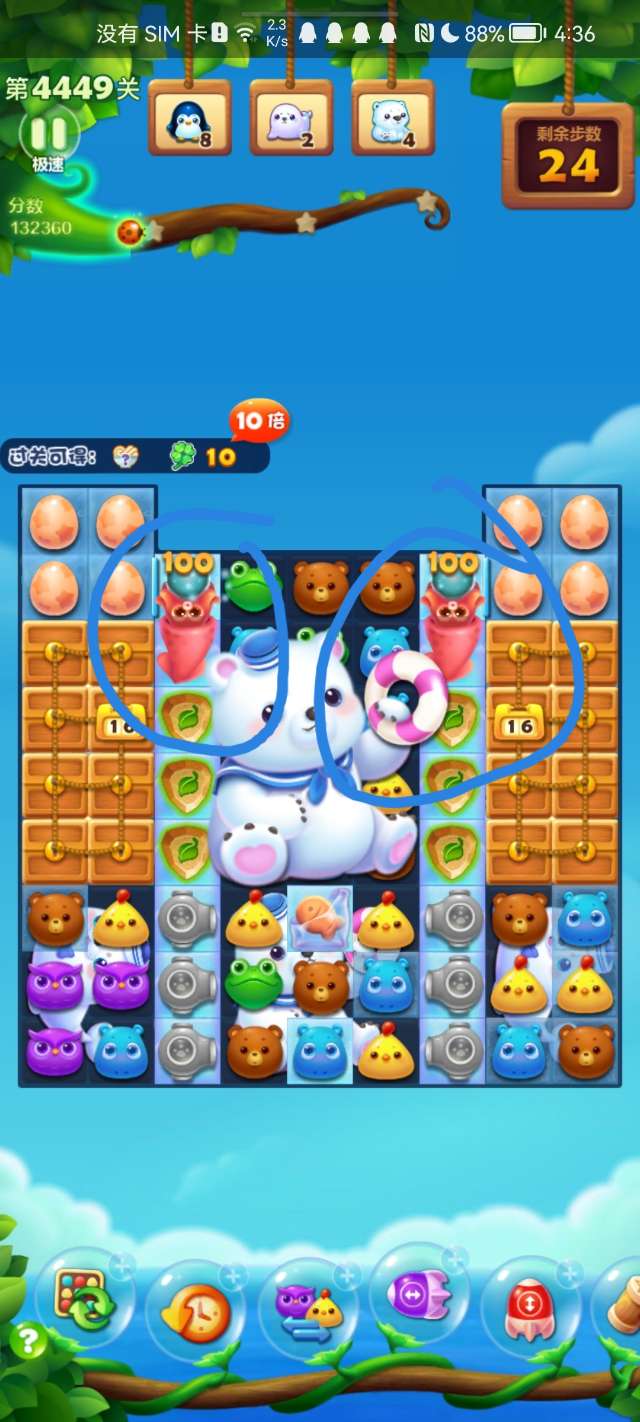The height and width of the screenshot is (1422, 640).
Task: Tap the green frog piece above the bear
Action: 253,982
